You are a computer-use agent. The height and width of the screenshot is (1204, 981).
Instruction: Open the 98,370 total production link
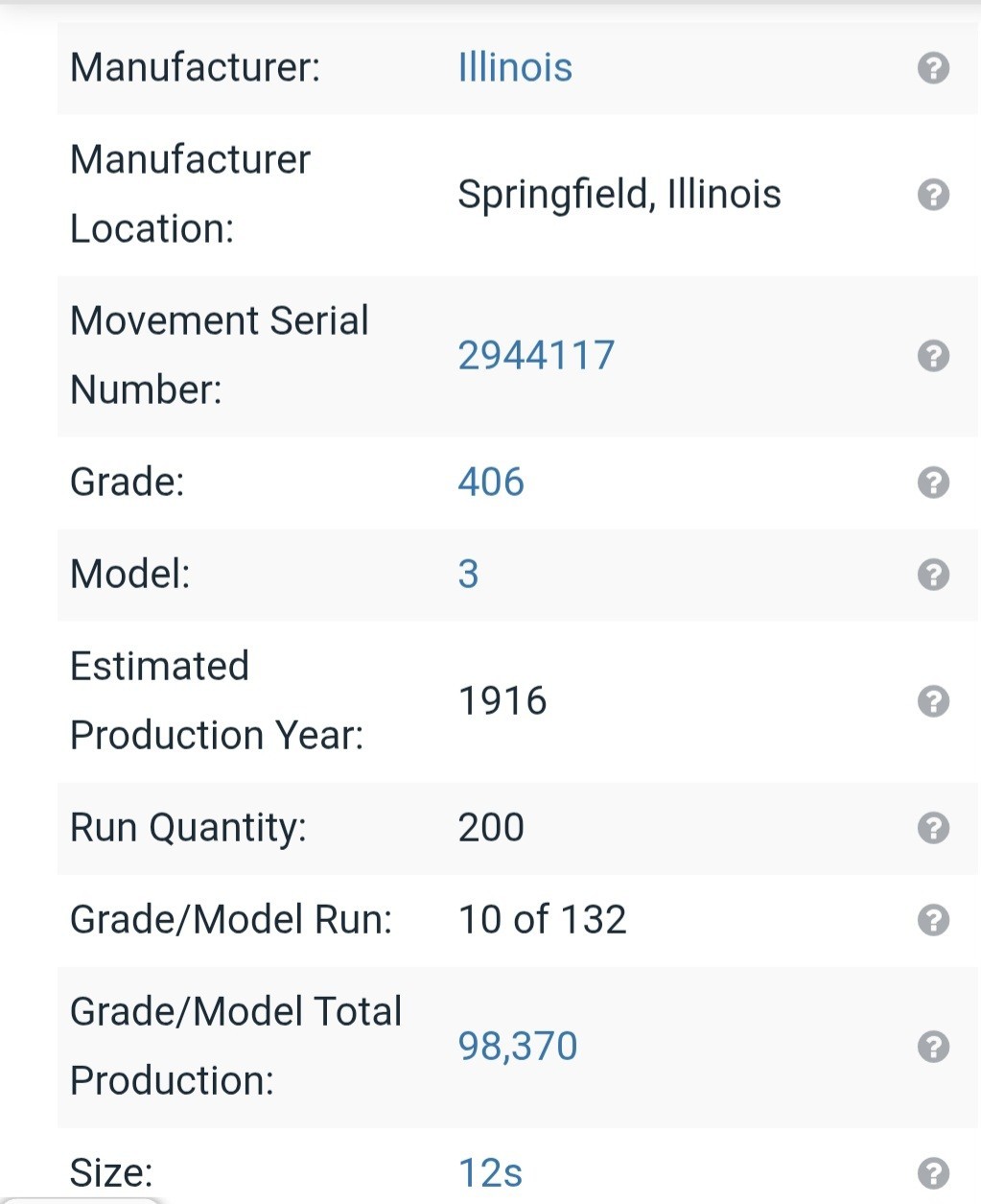(518, 1046)
